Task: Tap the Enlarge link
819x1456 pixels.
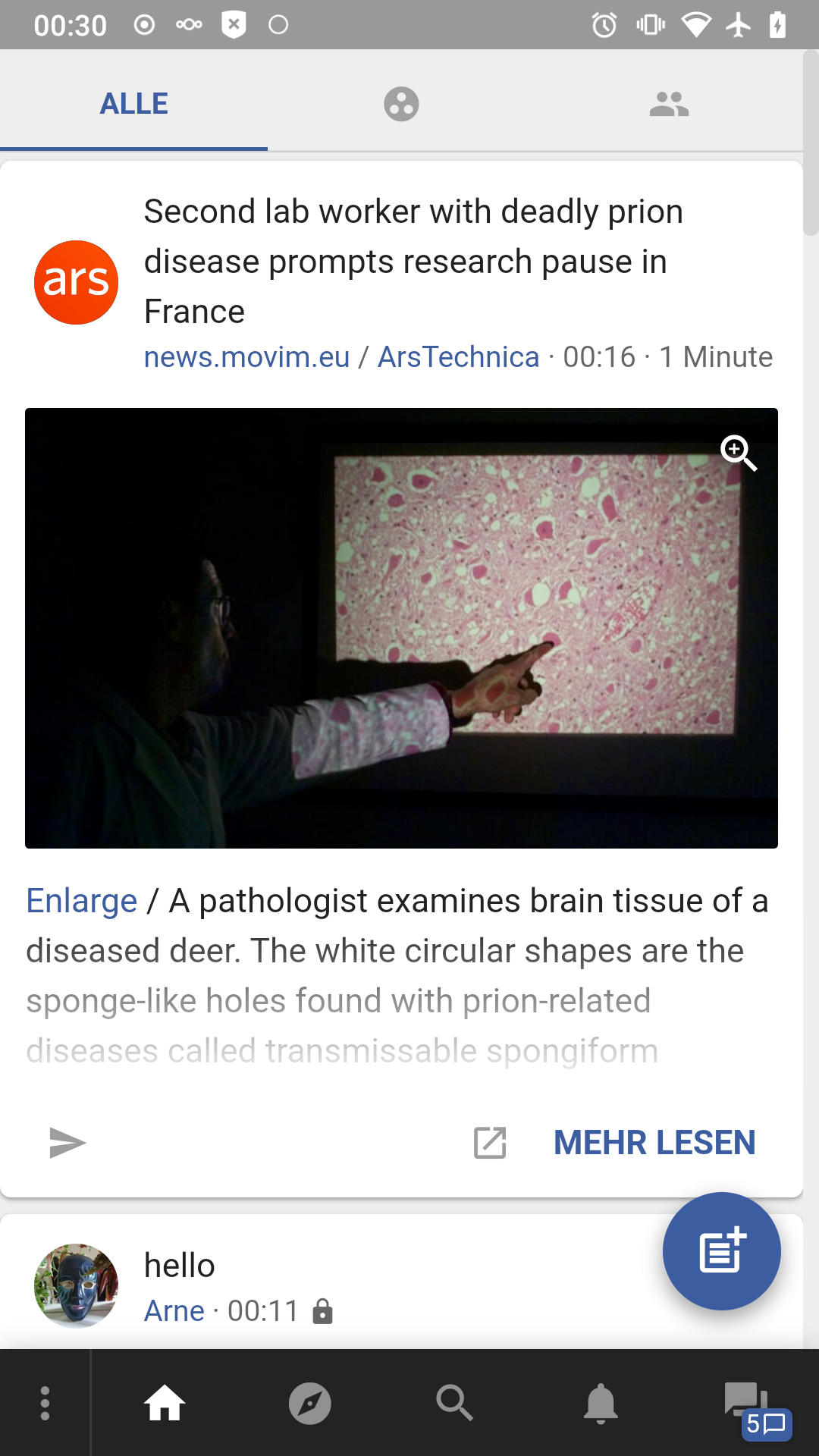Action: tap(82, 901)
